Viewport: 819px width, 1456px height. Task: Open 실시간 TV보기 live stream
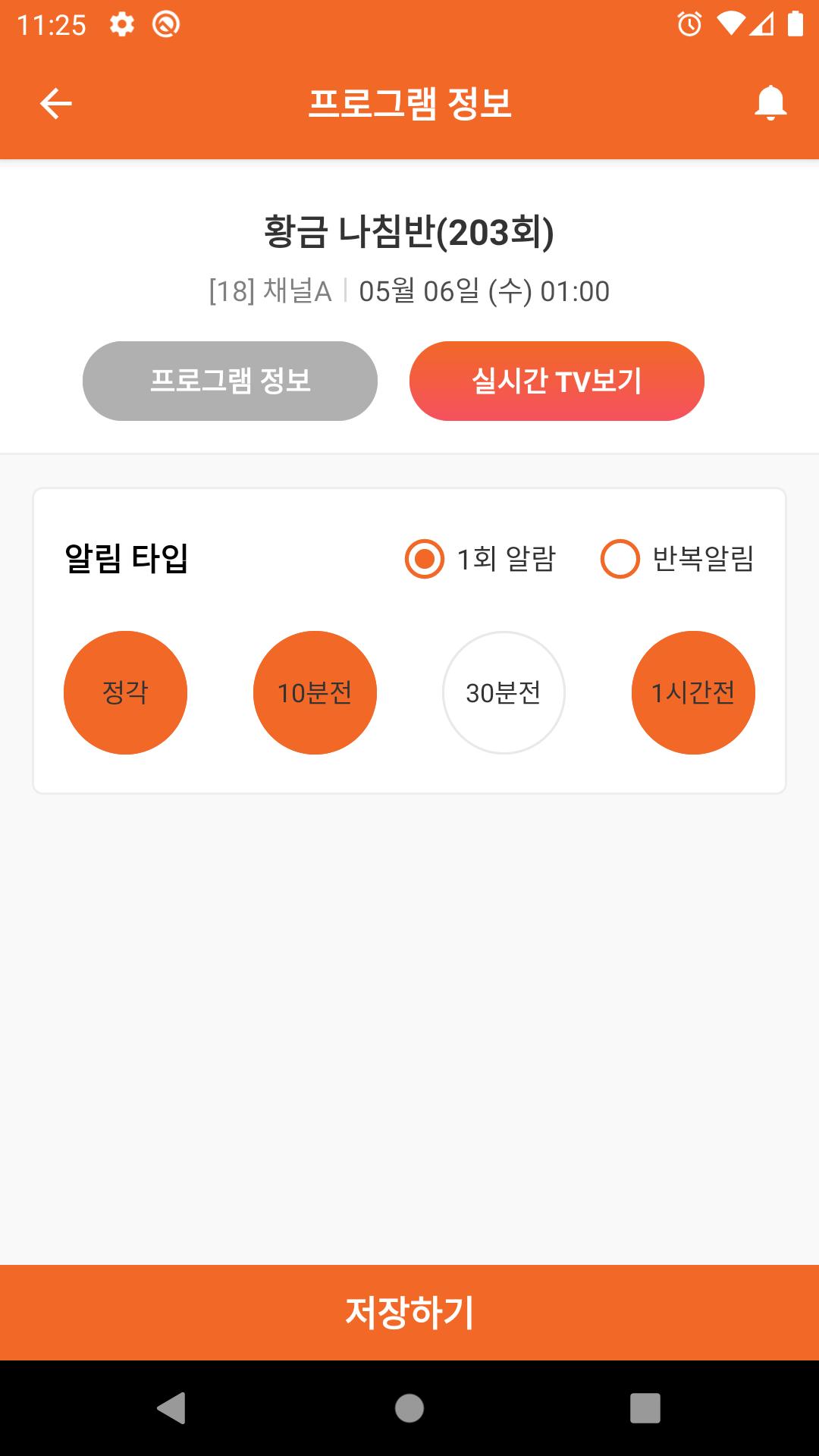coord(557,381)
